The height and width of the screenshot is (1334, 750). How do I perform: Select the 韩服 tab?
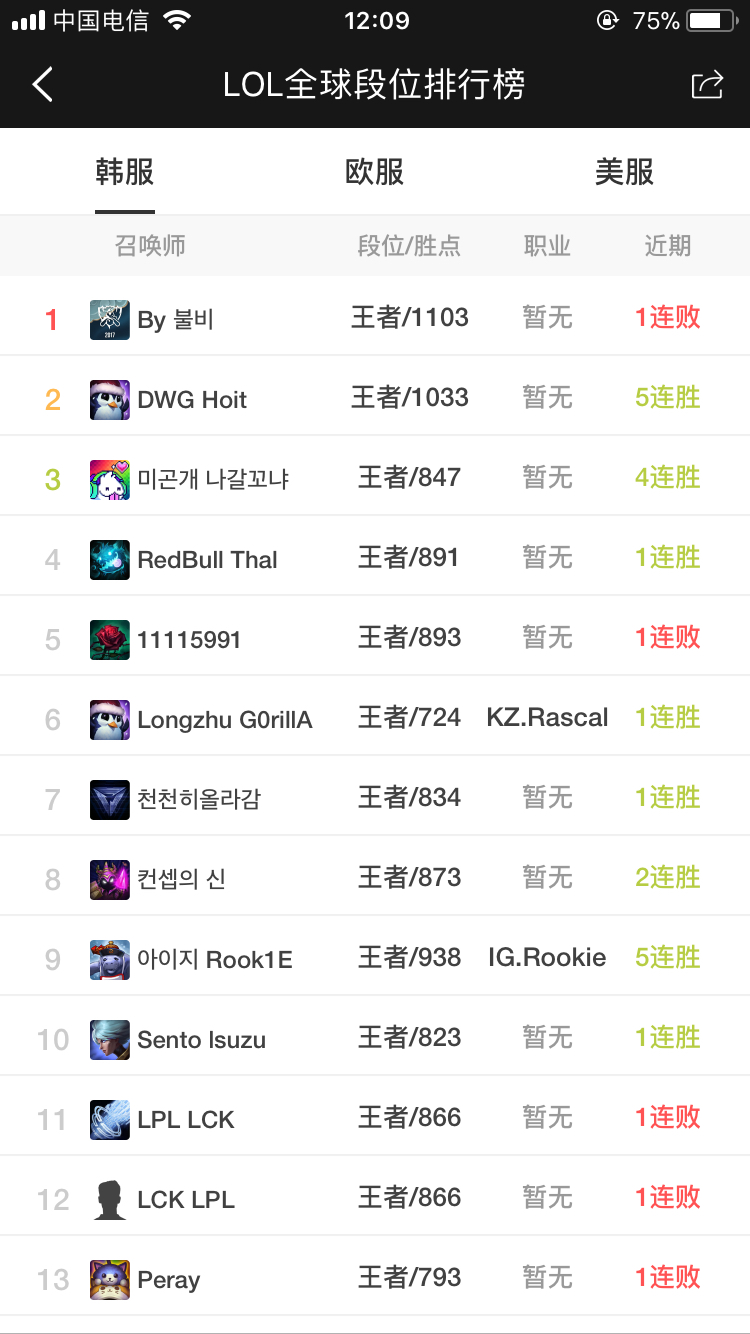coord(125,172)
